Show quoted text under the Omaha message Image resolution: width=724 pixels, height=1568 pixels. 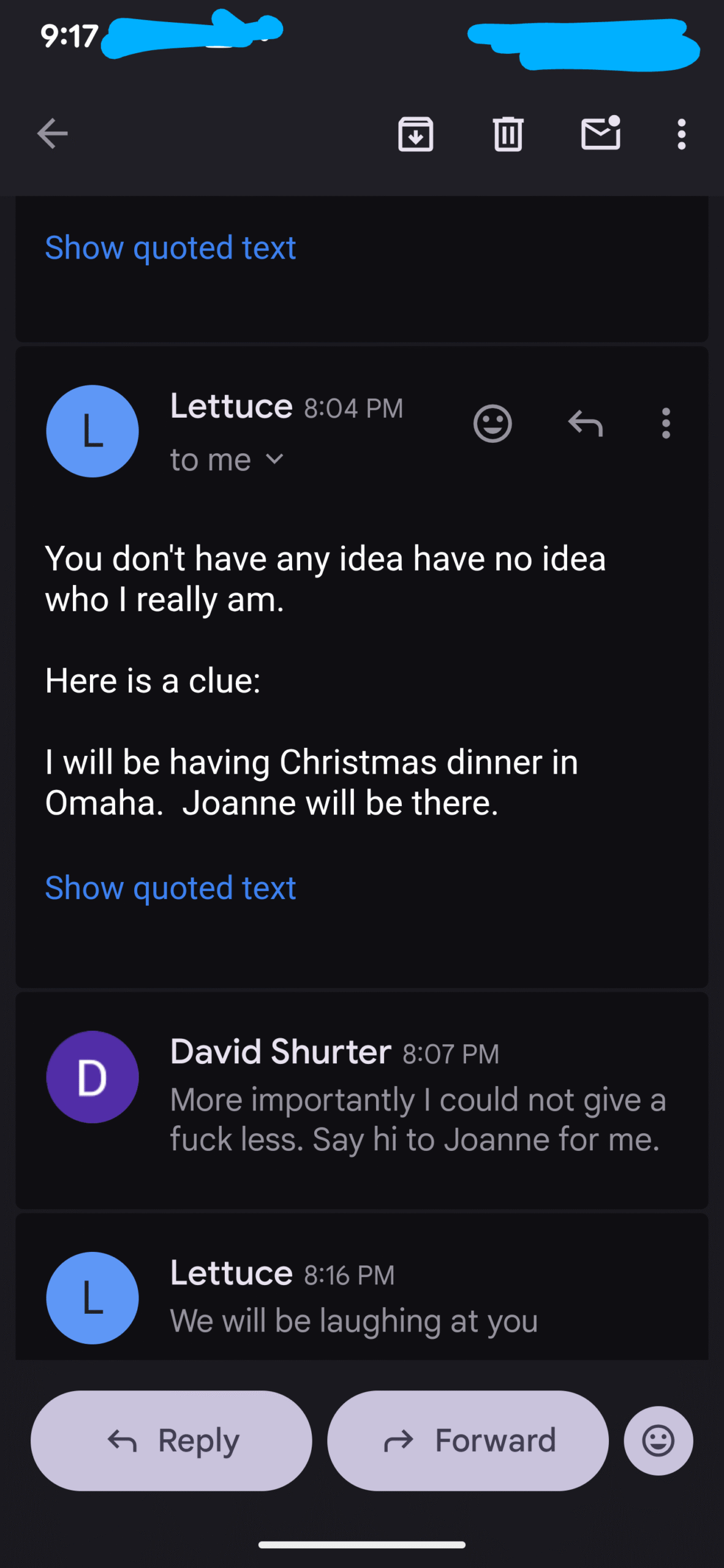tap(170, 888)
